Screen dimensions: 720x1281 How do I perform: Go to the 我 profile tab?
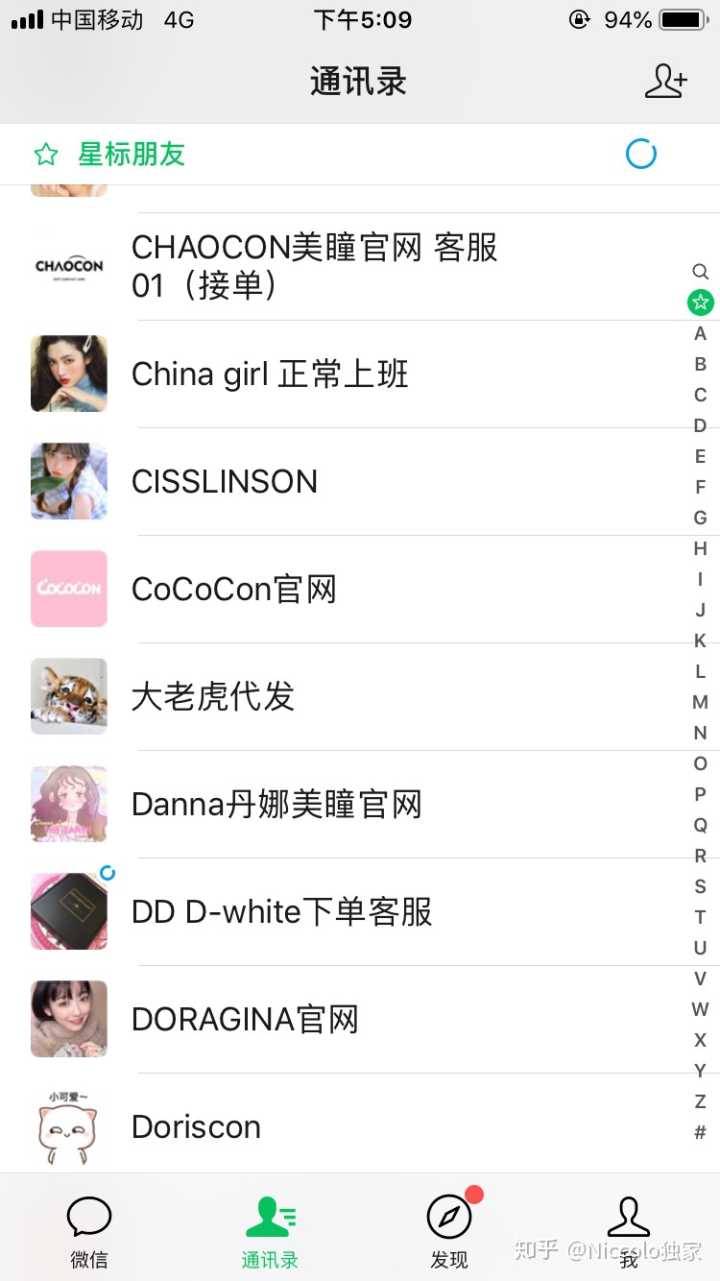tap(628, 1231)
